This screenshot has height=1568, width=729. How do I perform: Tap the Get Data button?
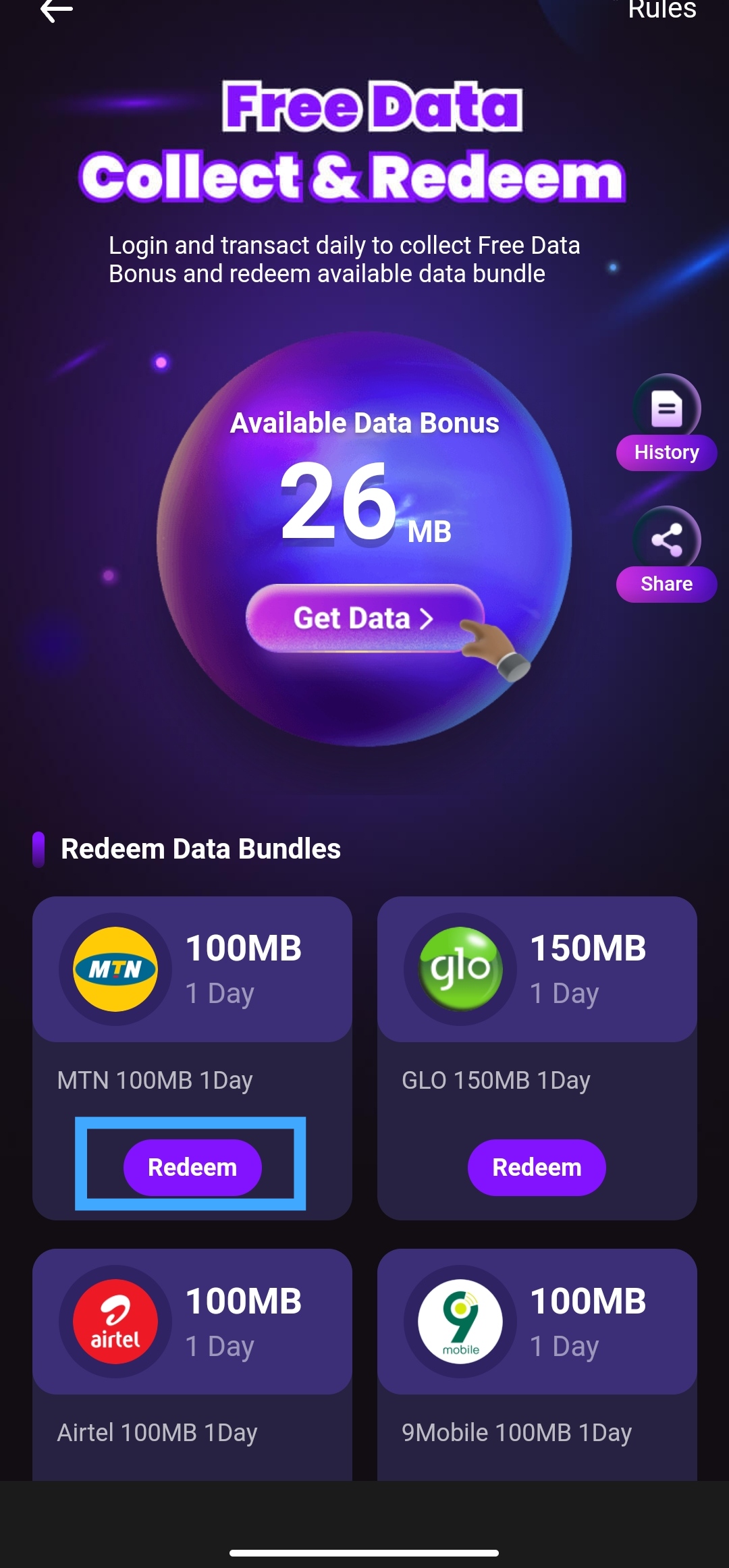coord(364,618)
